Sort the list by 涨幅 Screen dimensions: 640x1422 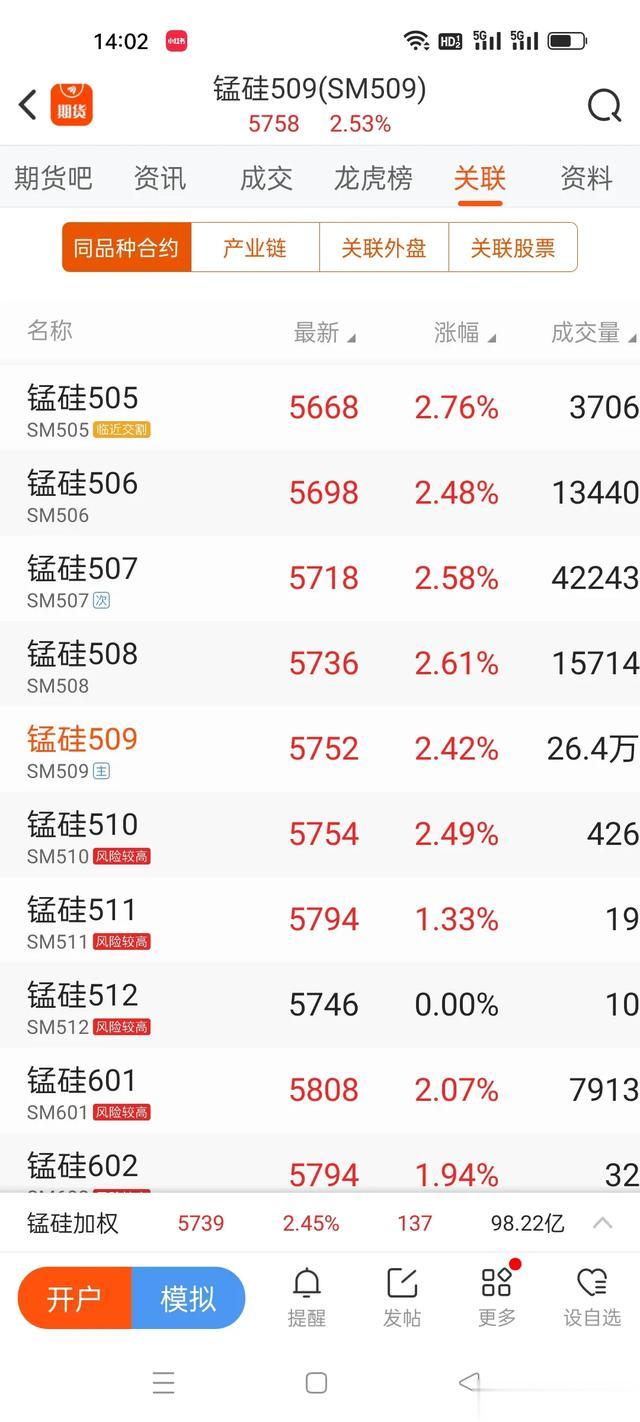point(465,333)
